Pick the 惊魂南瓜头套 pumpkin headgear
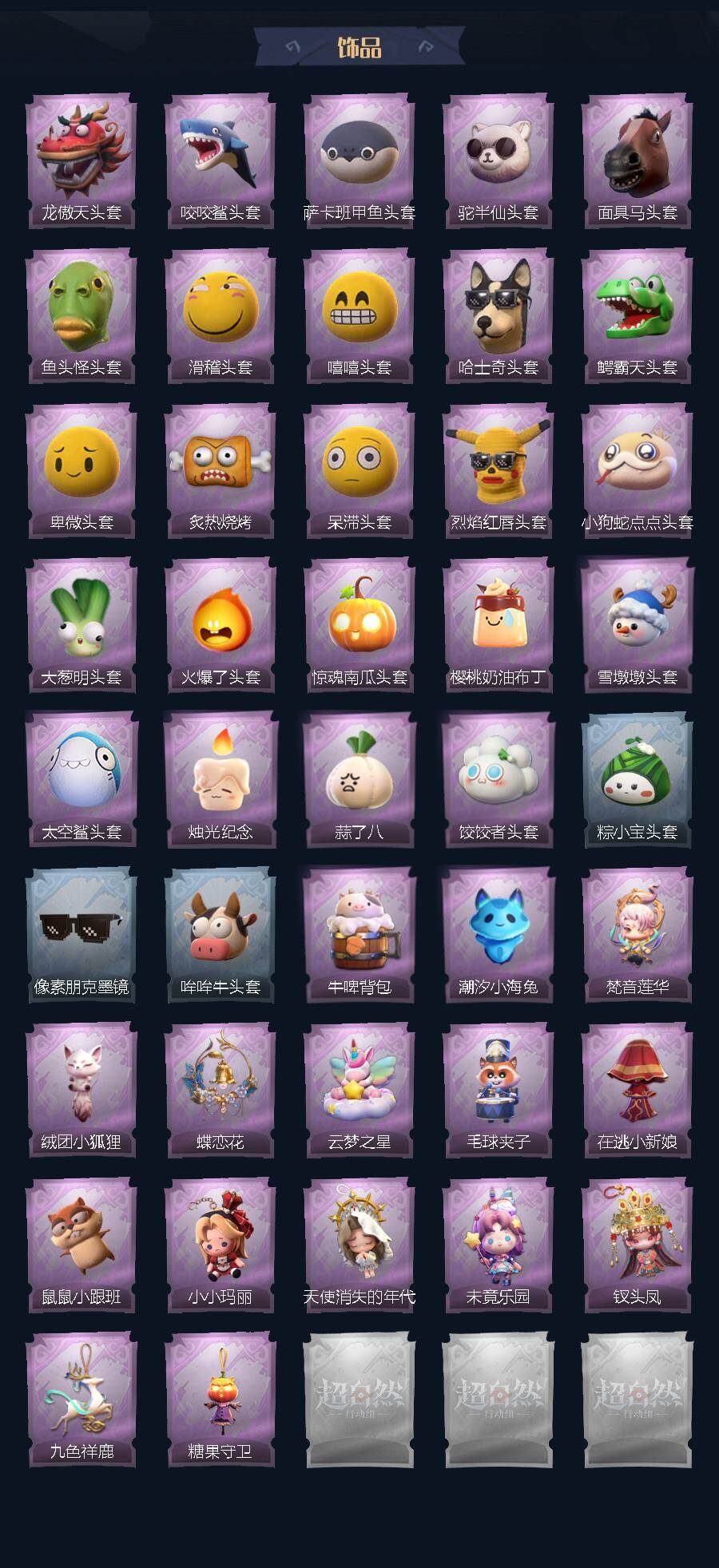The height and width of the screenshot is (1568, 719). tap(359, 623)
